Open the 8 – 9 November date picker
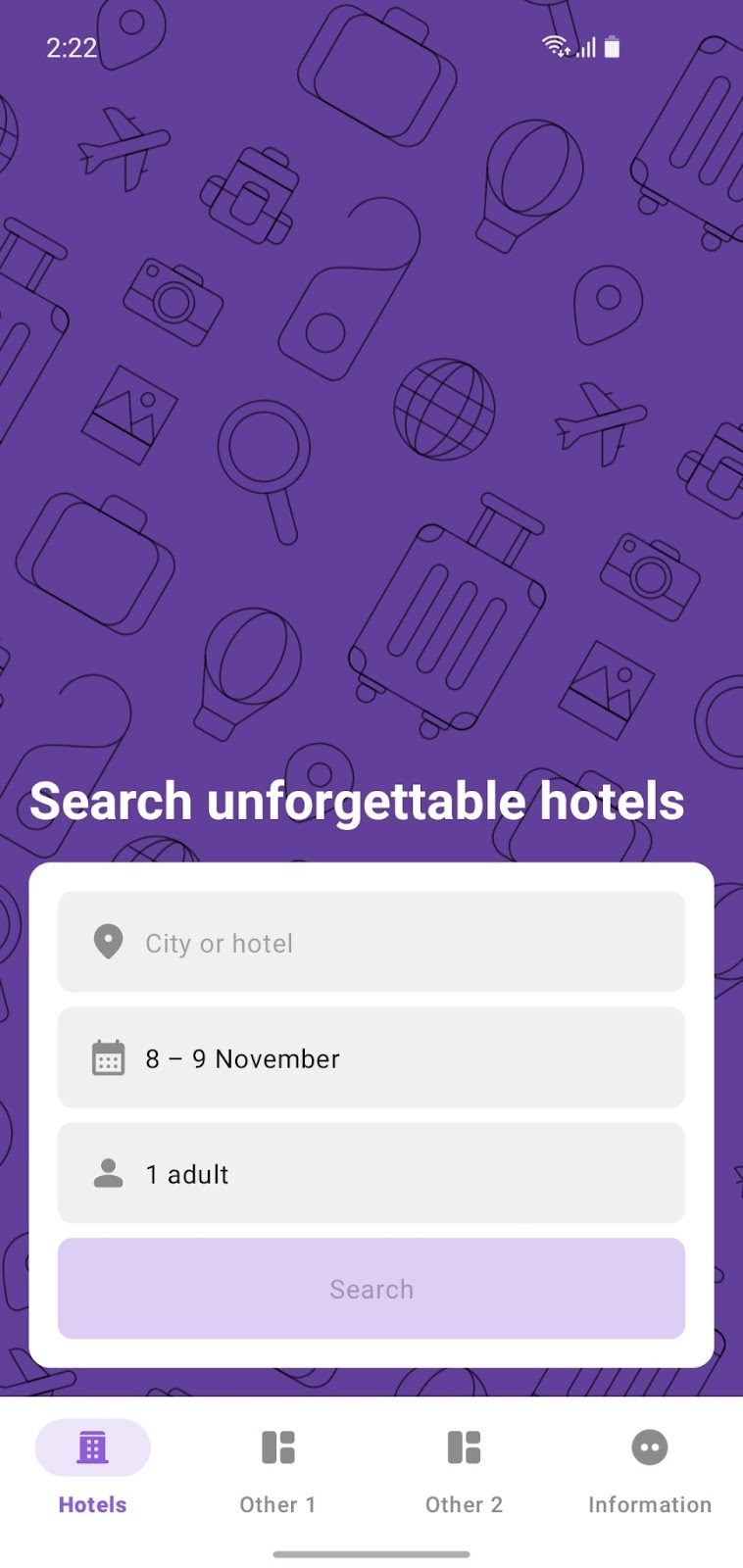The height and width of the screenshot is (1568, 743). coord(371,1057)
